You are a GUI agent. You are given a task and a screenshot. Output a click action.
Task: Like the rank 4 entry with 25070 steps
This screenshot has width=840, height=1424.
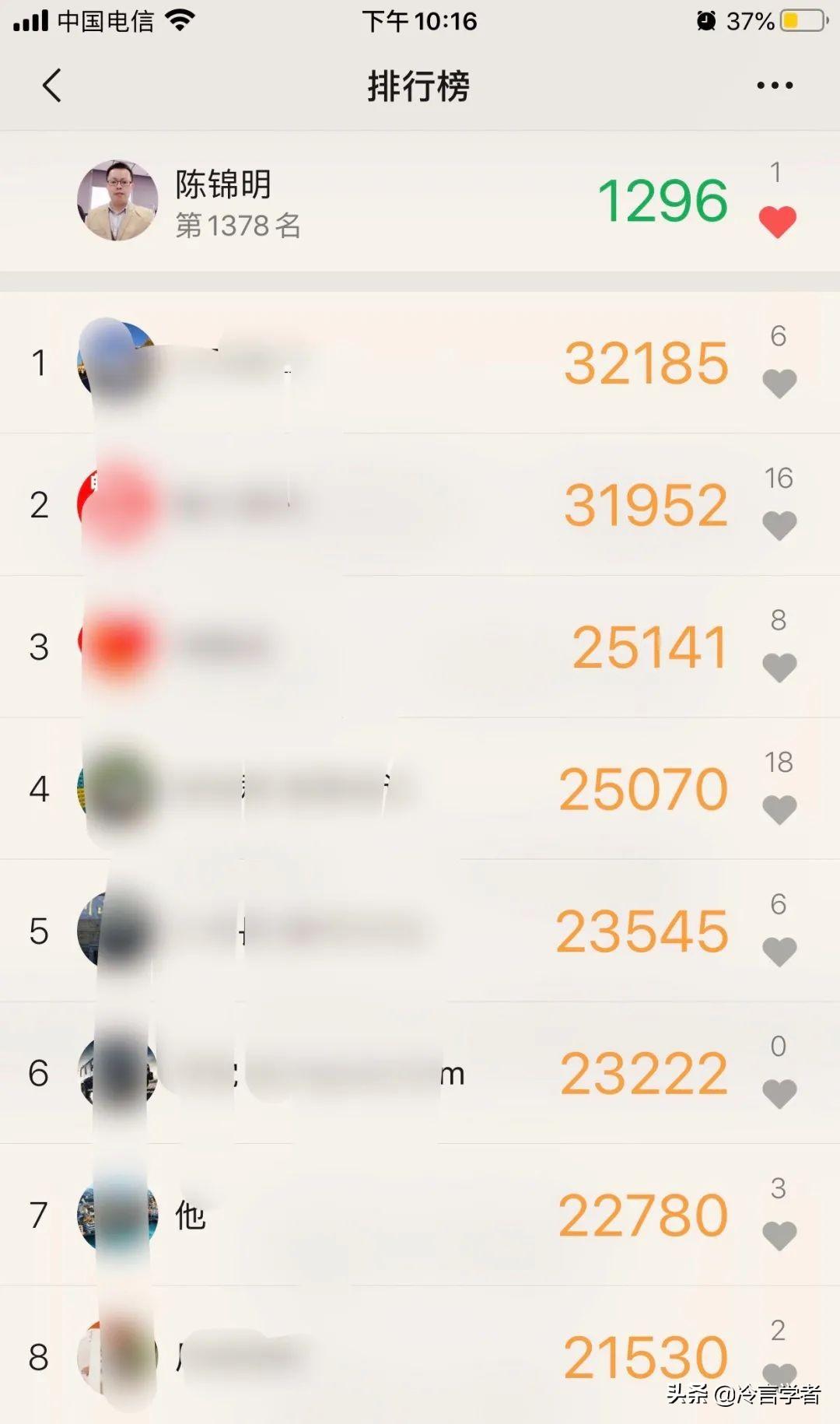(x=779, y=809)
